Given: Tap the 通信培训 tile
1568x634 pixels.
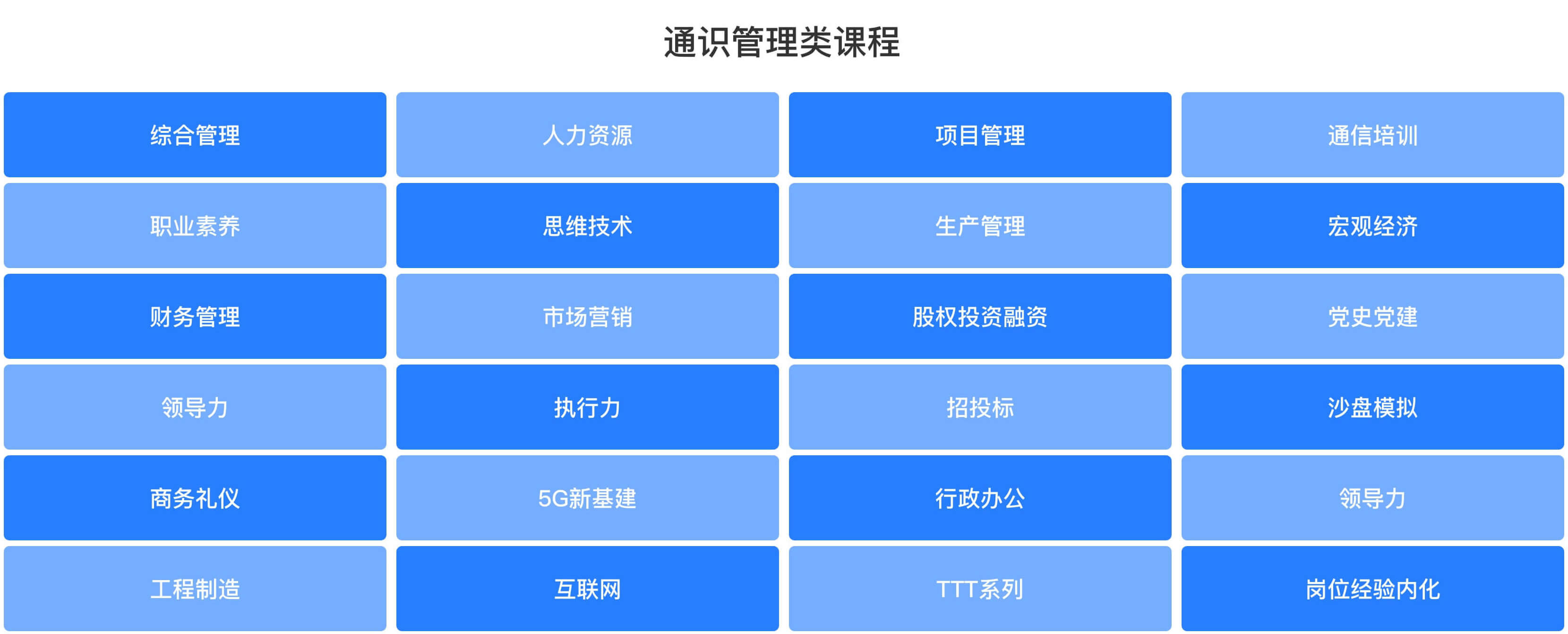Looking at the screenshot, I should pos(1372,135).
